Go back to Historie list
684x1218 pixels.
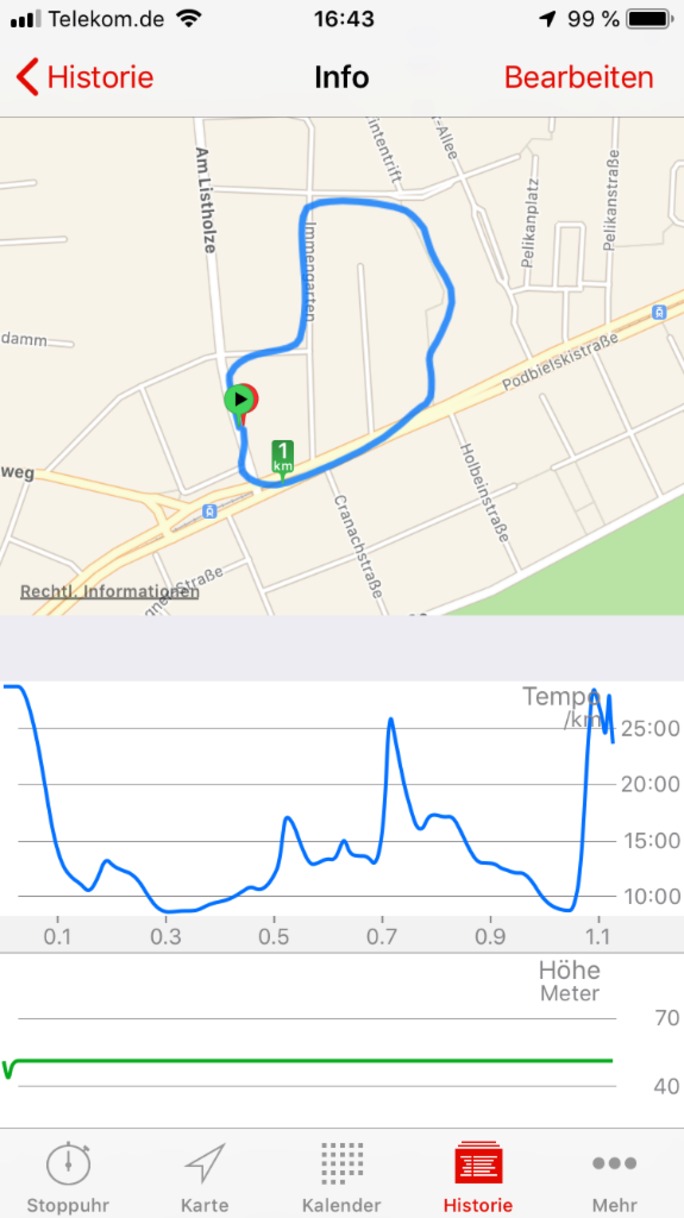[x=86, y=77]
